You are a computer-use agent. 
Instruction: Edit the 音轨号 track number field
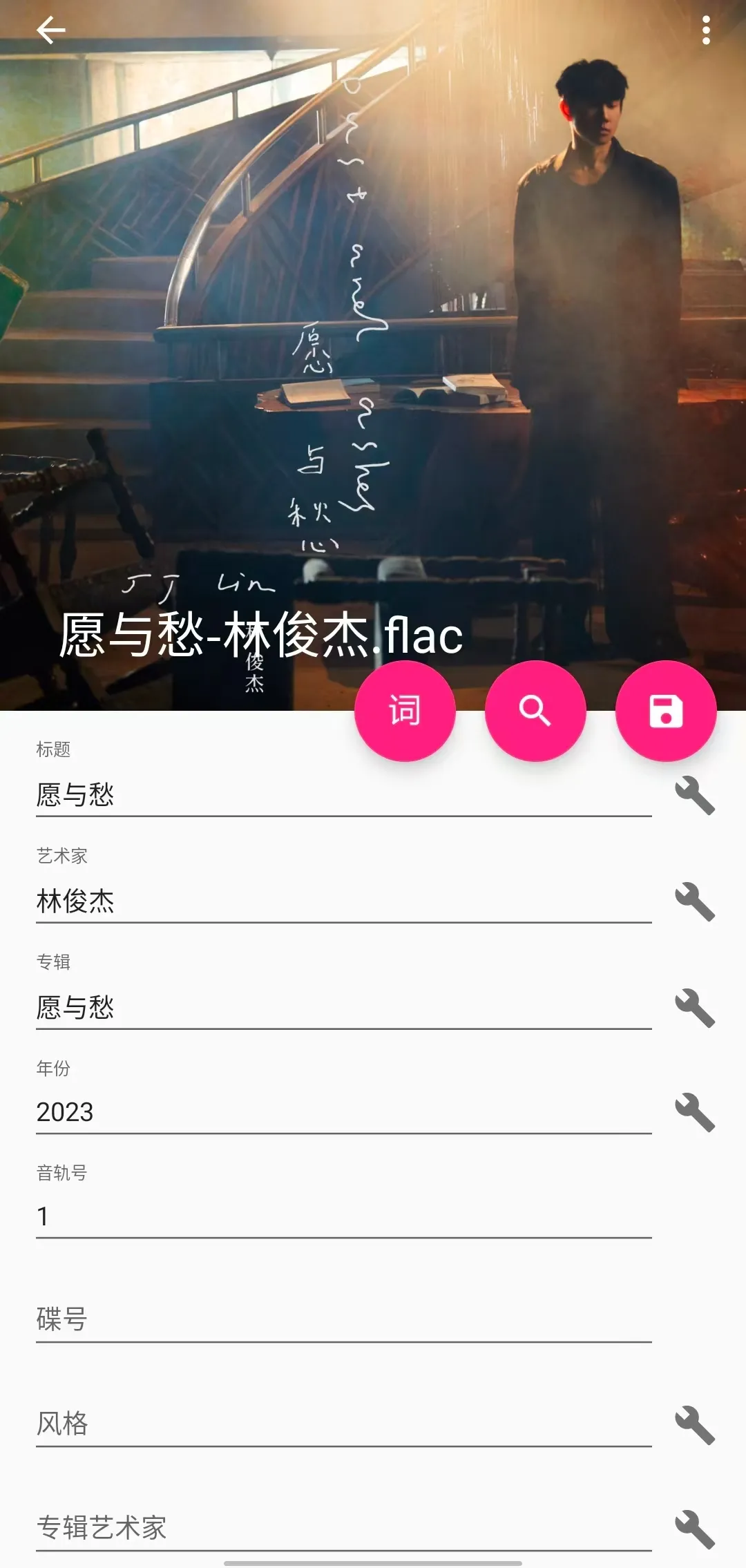(x=343, y=1216)
